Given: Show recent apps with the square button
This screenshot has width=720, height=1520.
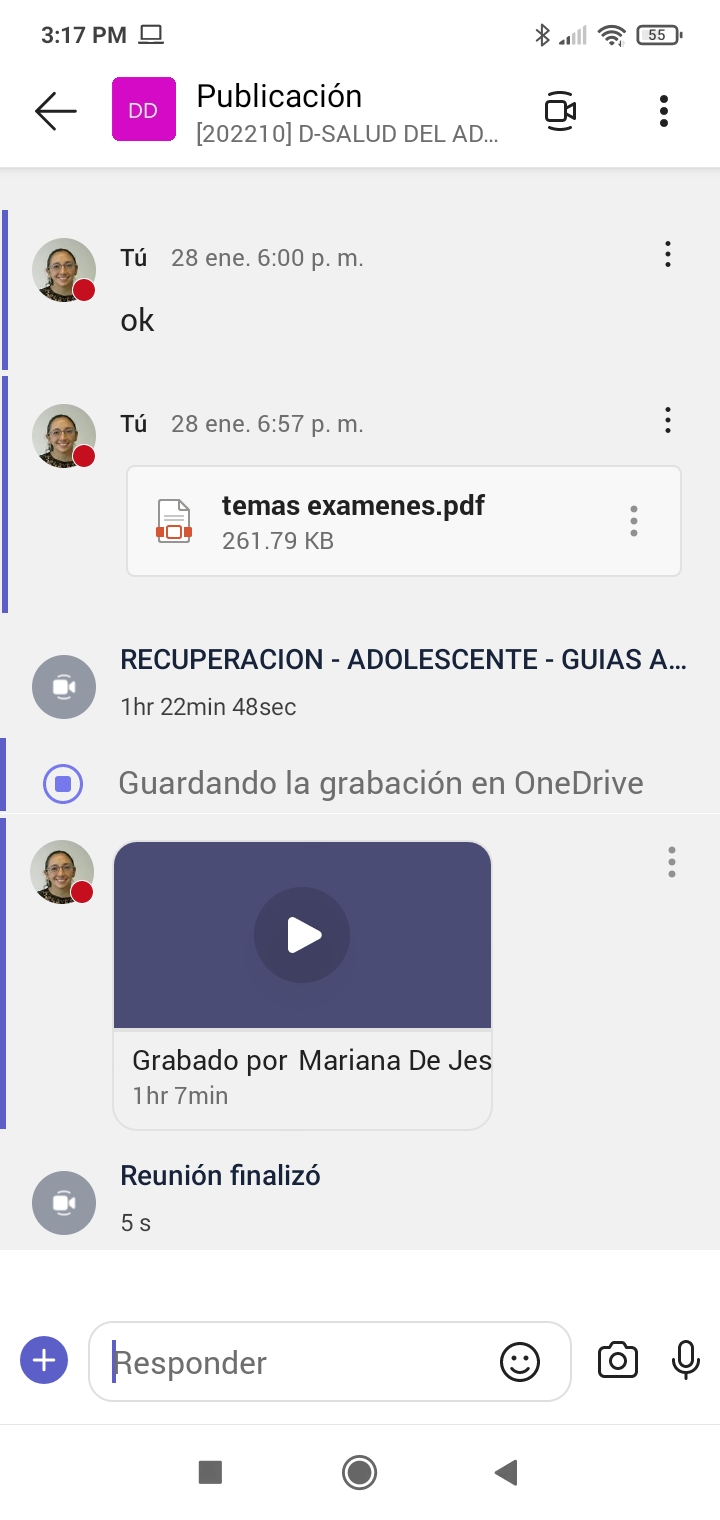Looking at the screenshot, I should tap(210, 1472).
